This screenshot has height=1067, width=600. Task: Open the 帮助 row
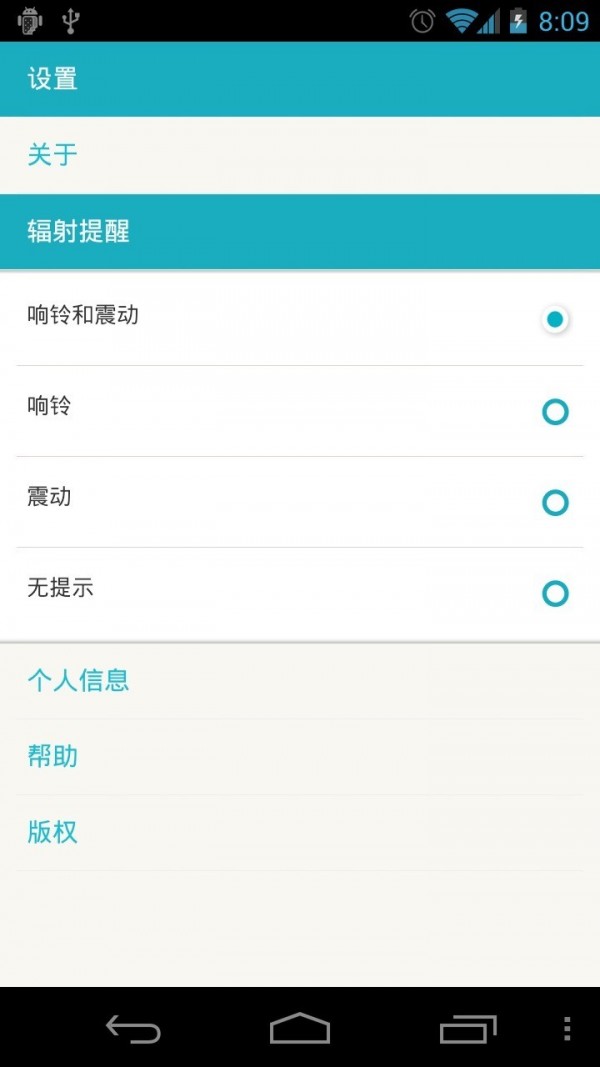point(300,757)
